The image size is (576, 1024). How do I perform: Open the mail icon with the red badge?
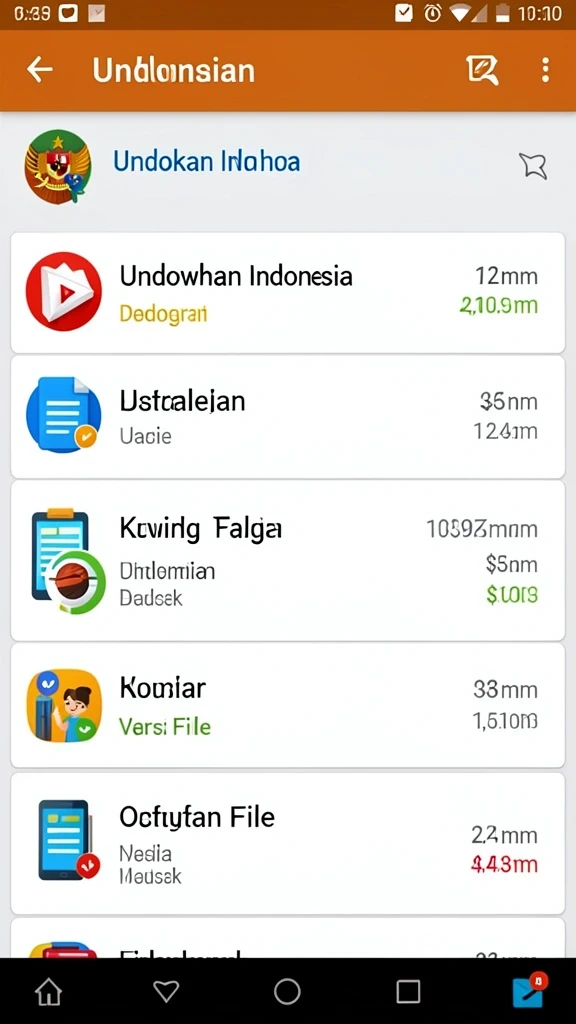click(x=528, y=990)
